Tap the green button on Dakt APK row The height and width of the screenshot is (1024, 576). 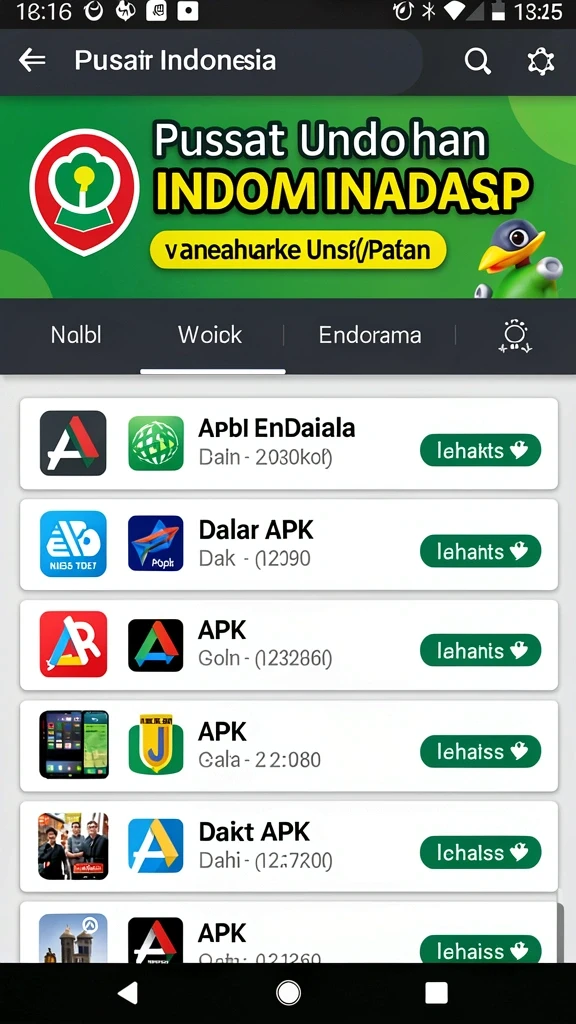[x=480, y=852]
